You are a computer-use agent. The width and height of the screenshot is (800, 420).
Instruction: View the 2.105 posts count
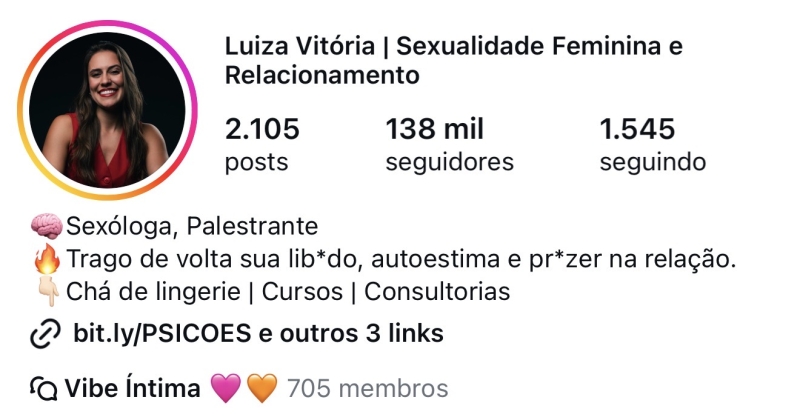(x=262, y=145)
